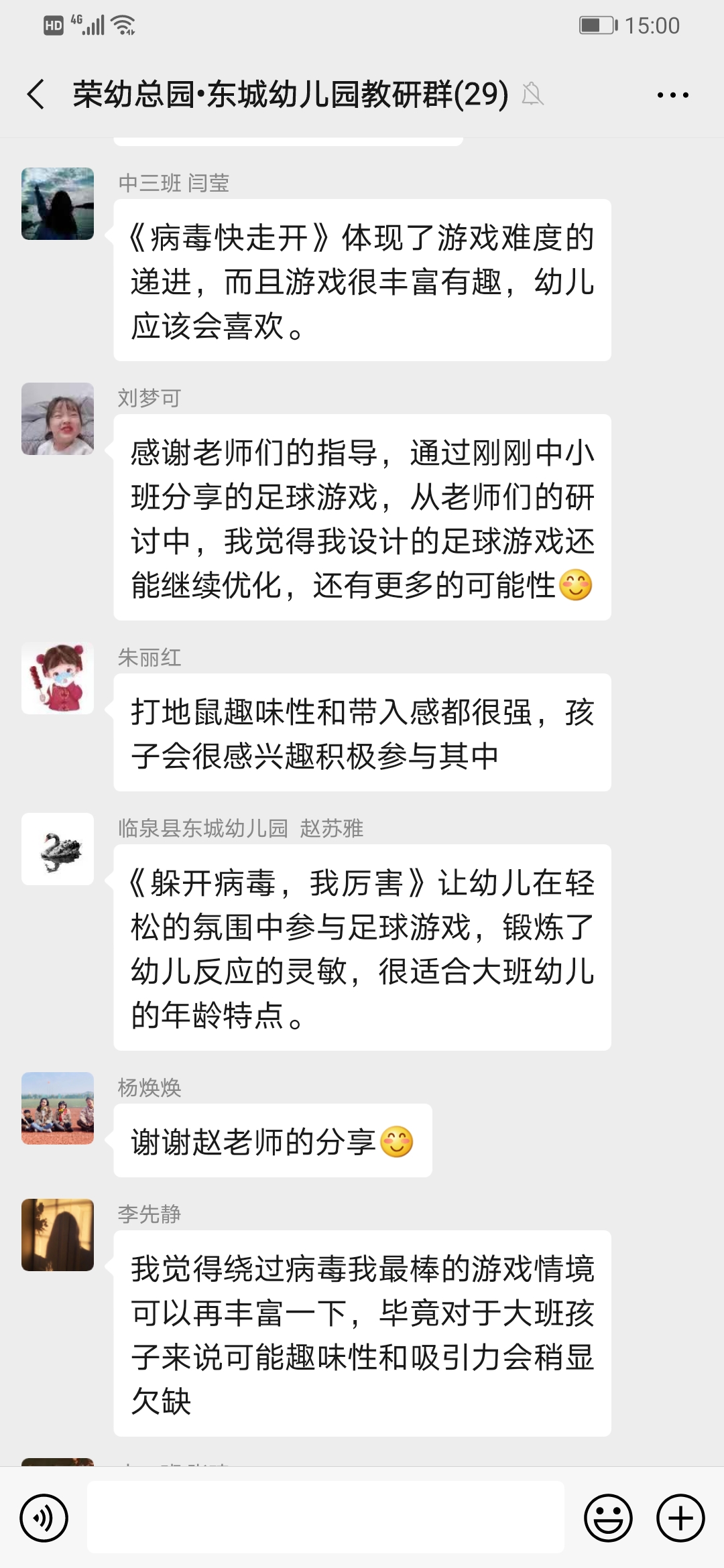Open the plus attachment menu
This screenshot has width=724, height=1568.
click(680, 1518)
